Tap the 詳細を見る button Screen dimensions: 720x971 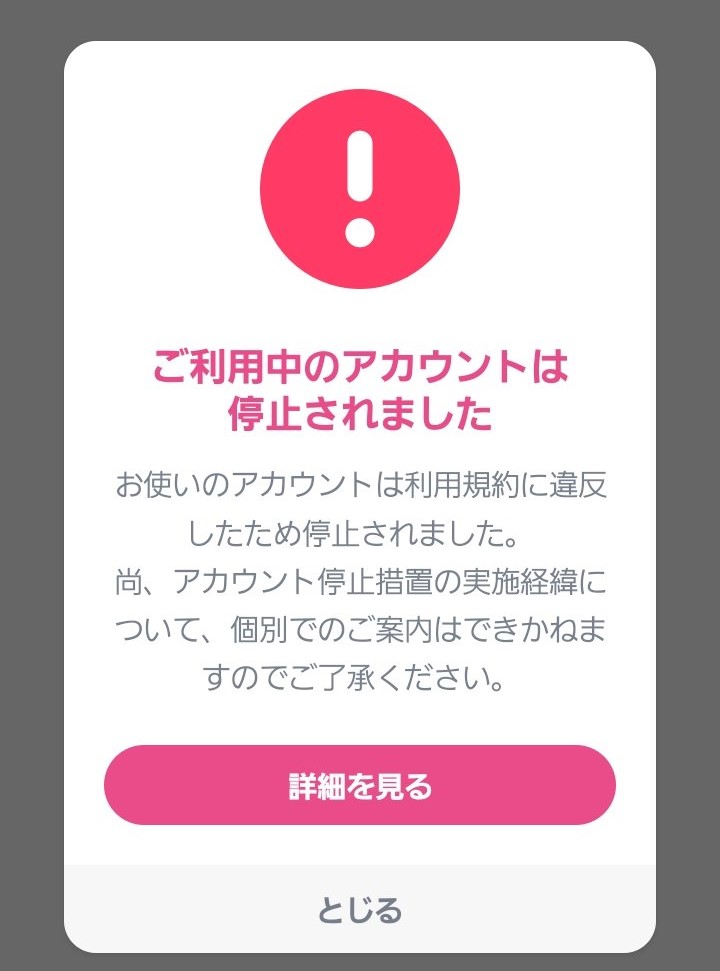click(360, 785)
